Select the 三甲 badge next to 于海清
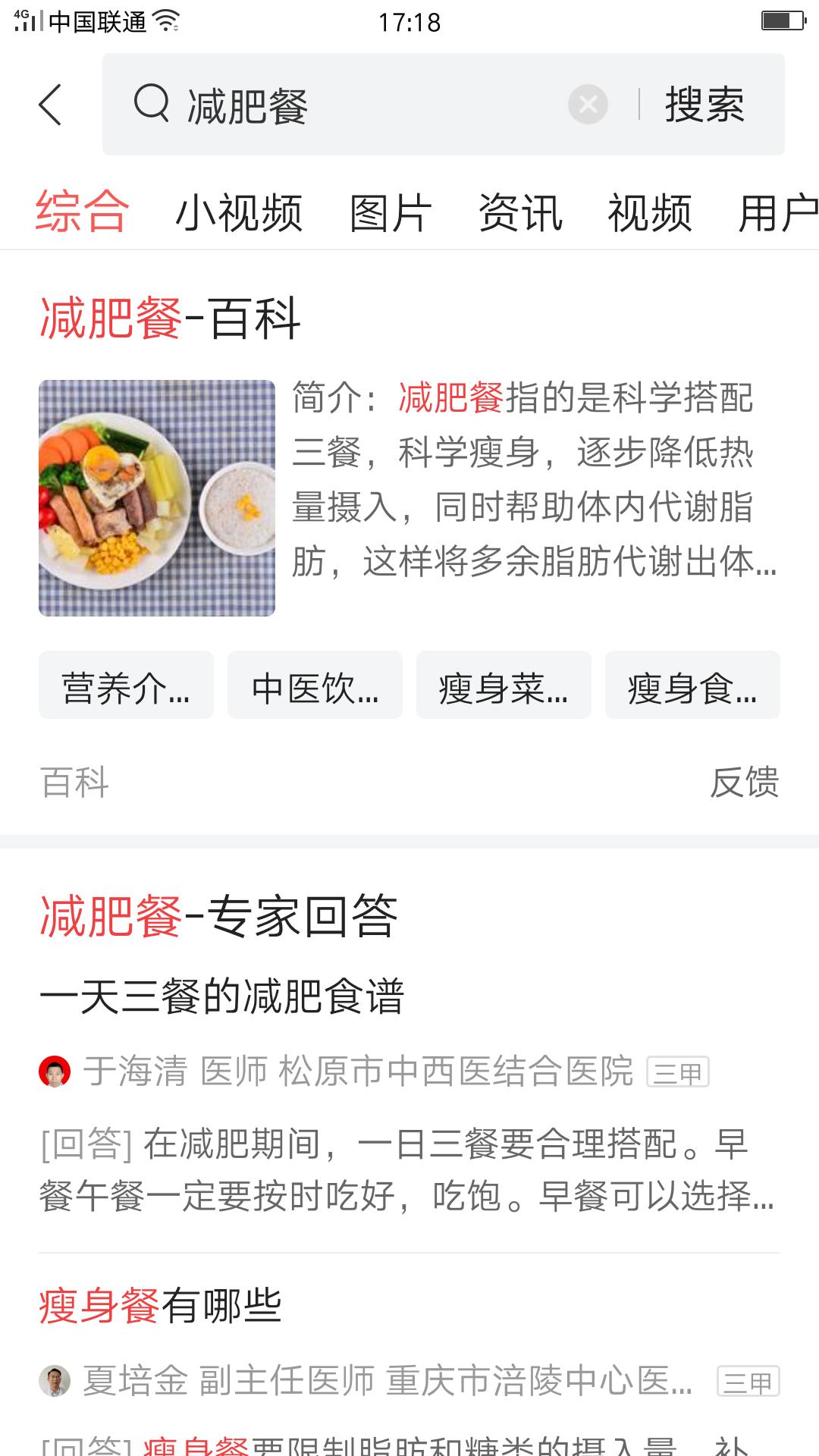 [x=677, y=1072]
